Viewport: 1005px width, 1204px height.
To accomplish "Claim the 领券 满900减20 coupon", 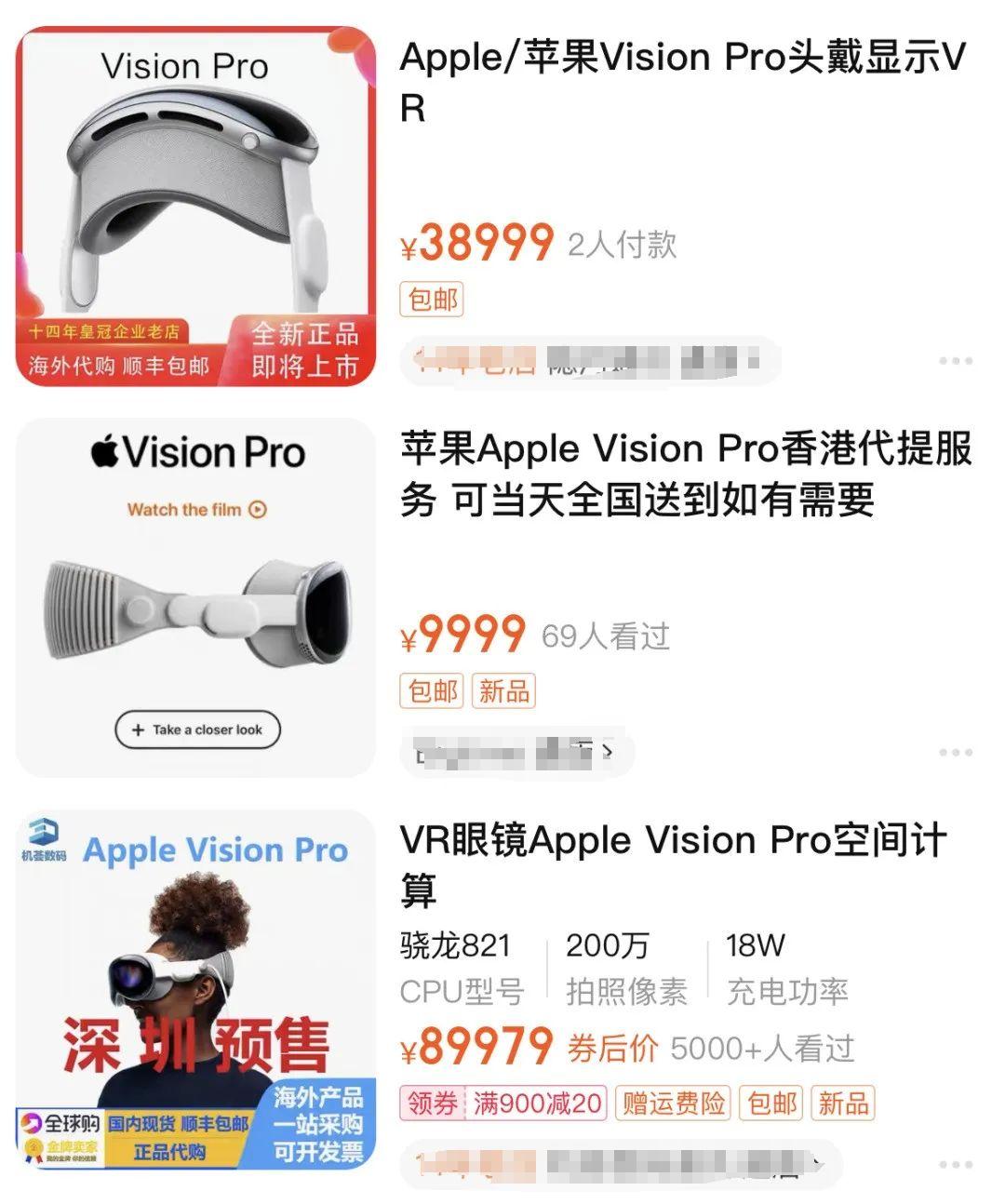I will pos(503,1104).
